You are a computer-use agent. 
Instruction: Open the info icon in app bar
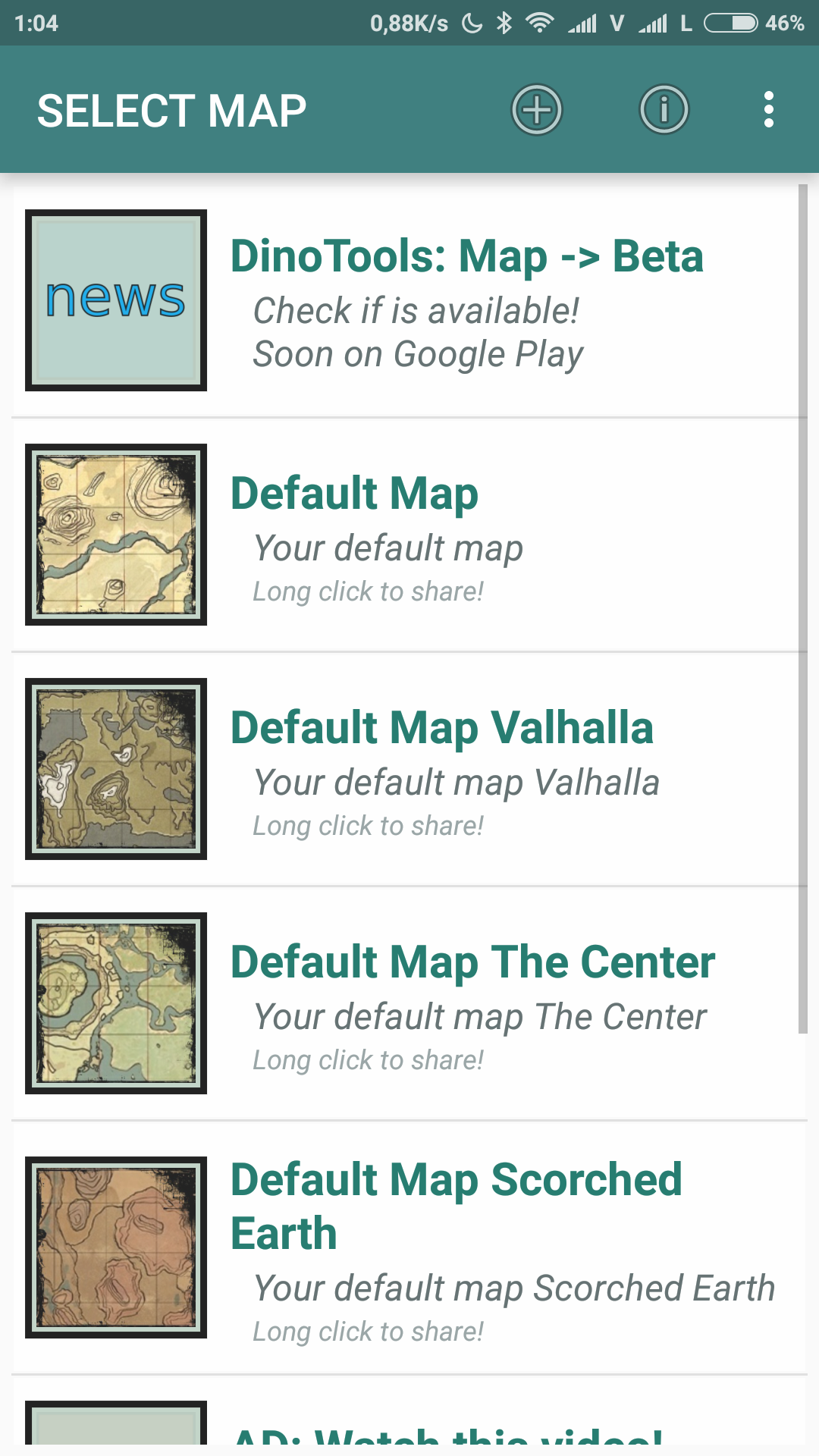point(664,110)
